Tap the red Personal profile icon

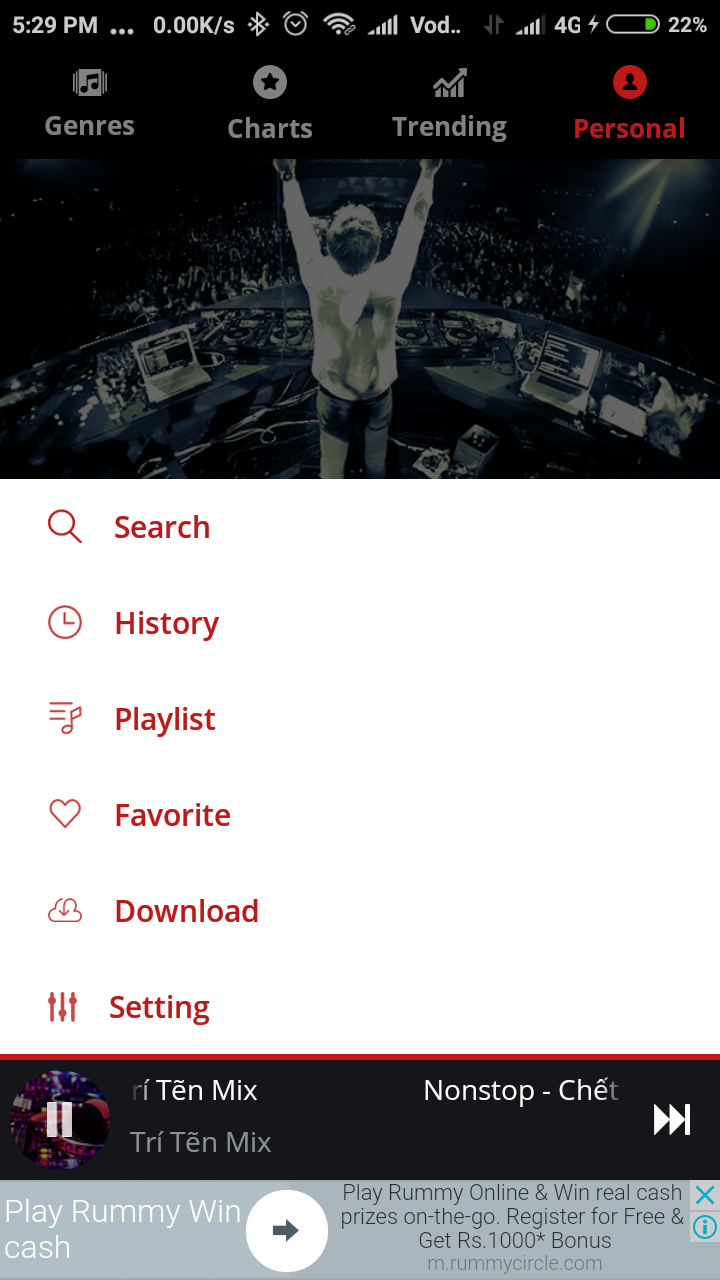click(629, 82)
